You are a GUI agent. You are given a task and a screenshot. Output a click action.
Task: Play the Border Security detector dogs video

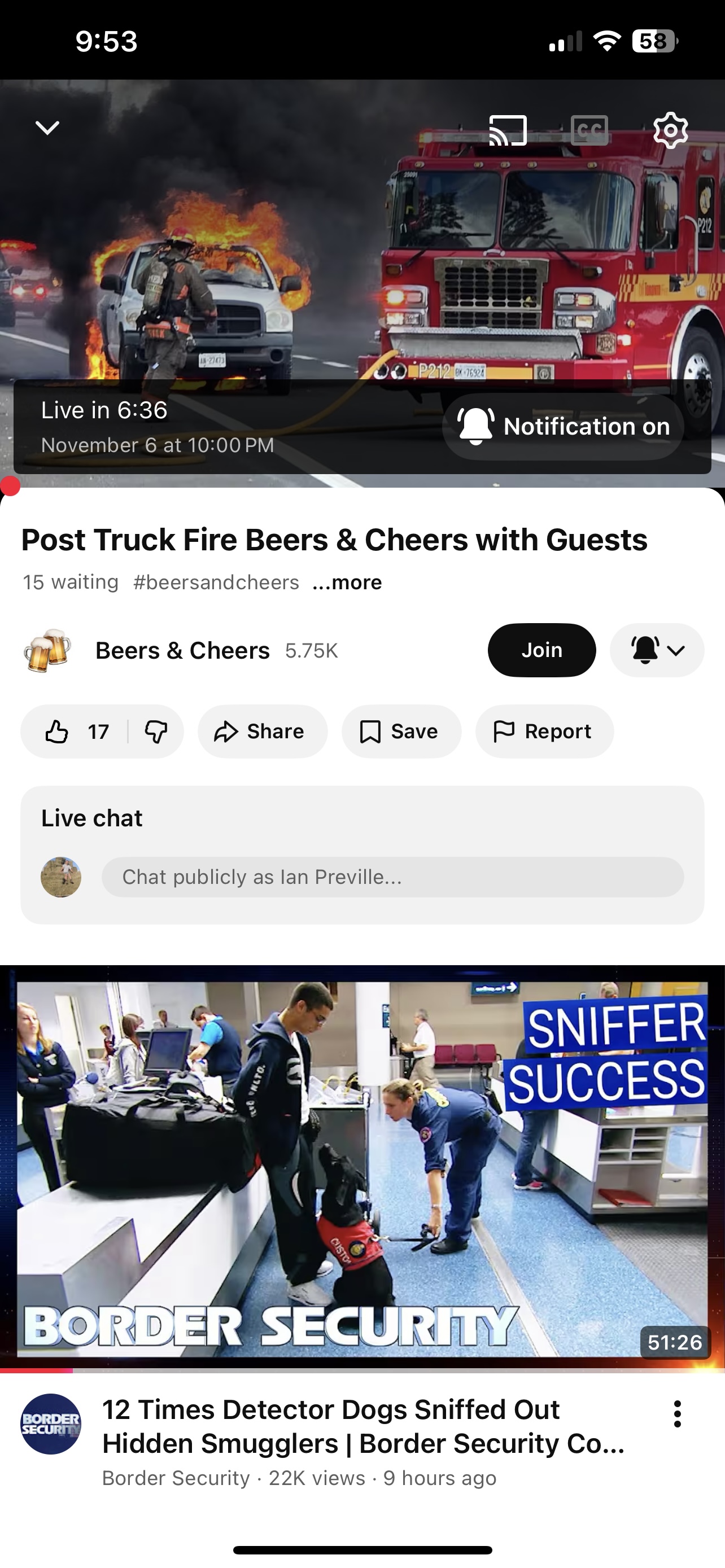(362, 1169)
